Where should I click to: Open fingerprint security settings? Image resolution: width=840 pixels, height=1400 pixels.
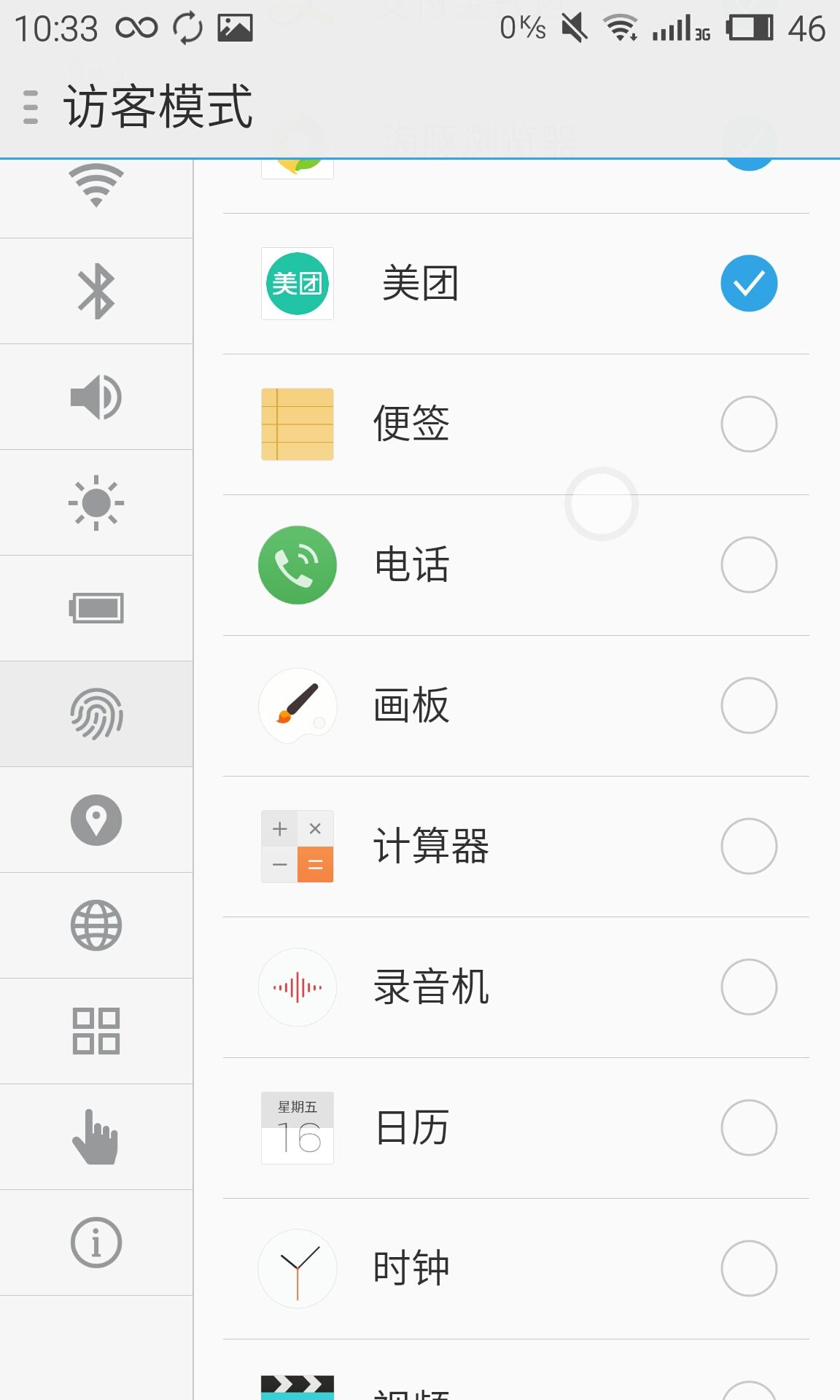click(x=96, y=715)
